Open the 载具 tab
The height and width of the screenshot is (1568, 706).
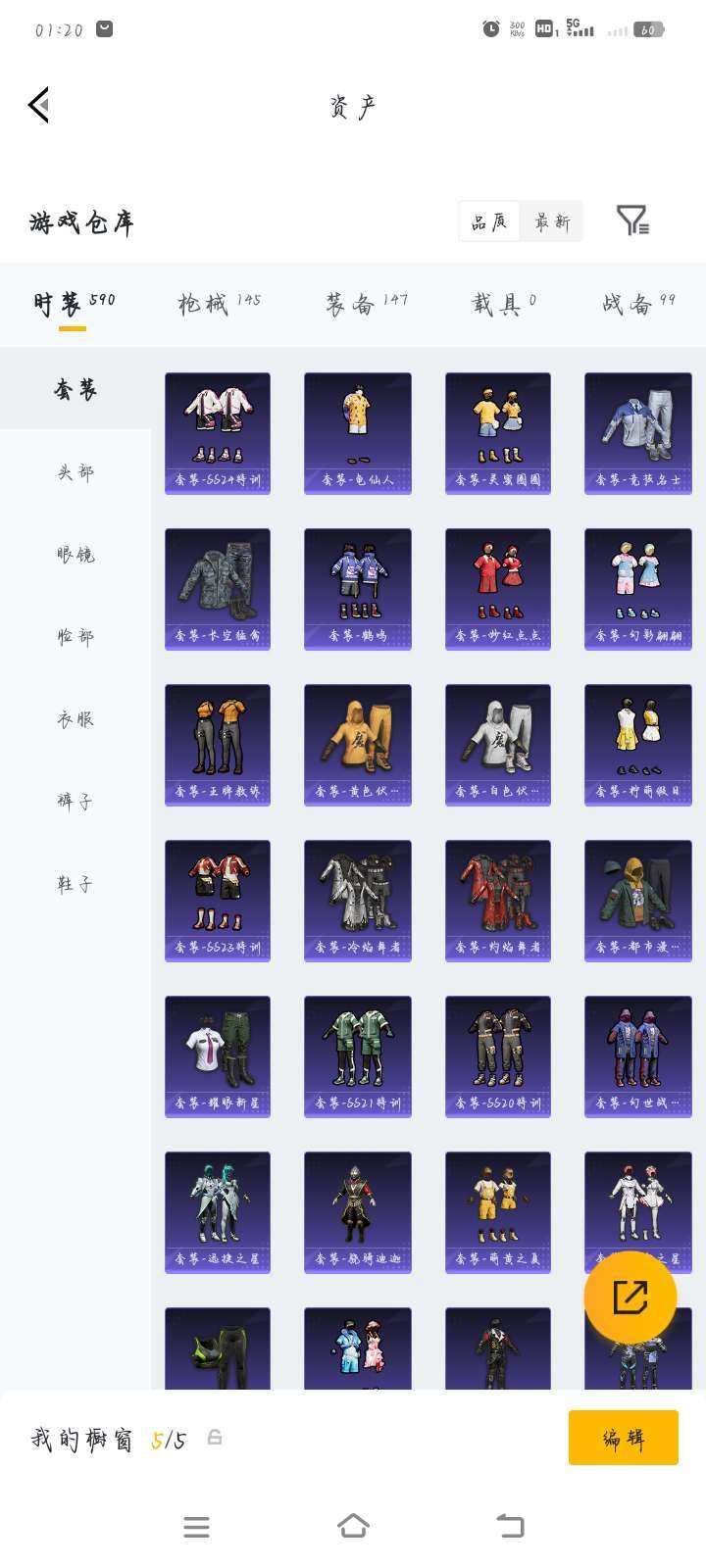tap(503, 304)
